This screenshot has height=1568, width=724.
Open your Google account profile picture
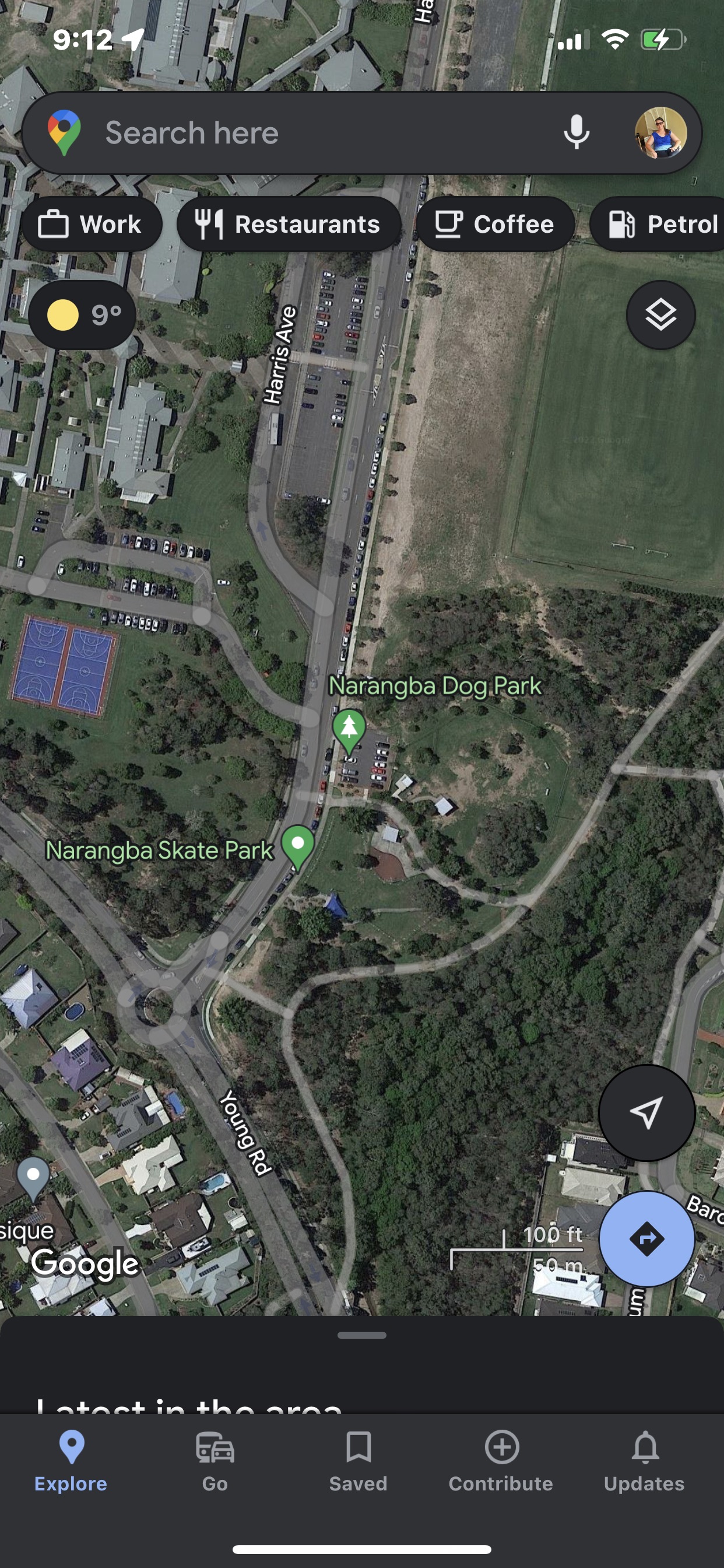pos(659,132)
